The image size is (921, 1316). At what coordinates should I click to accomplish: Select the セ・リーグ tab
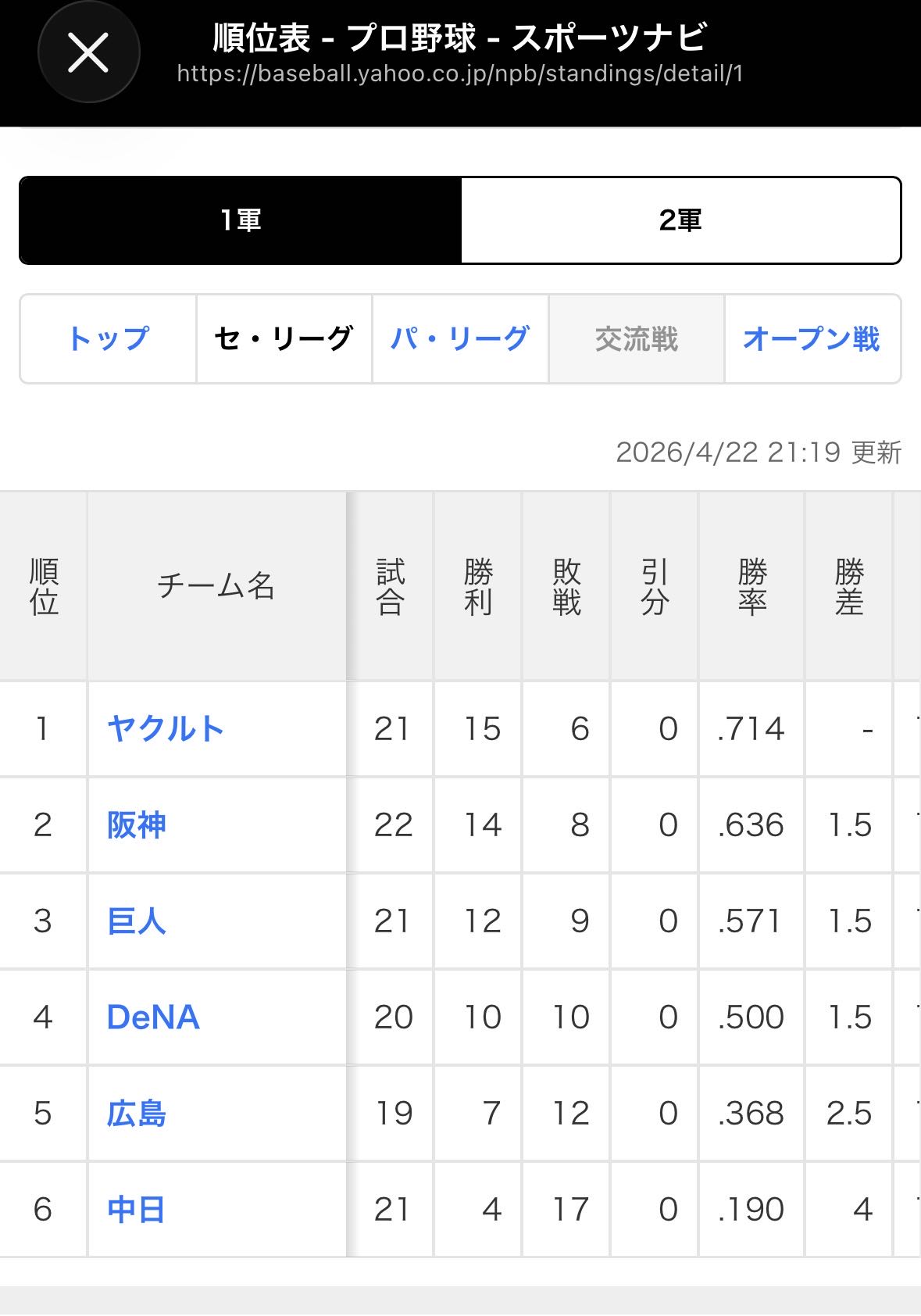coord(284,338)
